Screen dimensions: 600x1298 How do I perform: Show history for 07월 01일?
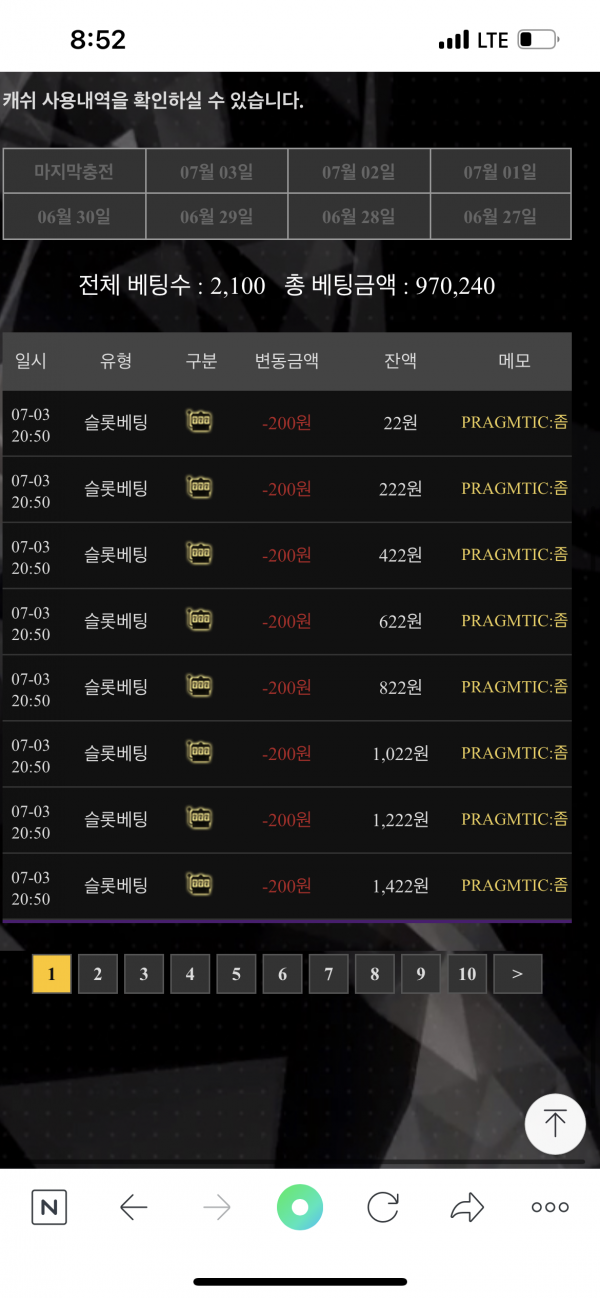pyautogui.click(x=500, y=171)
